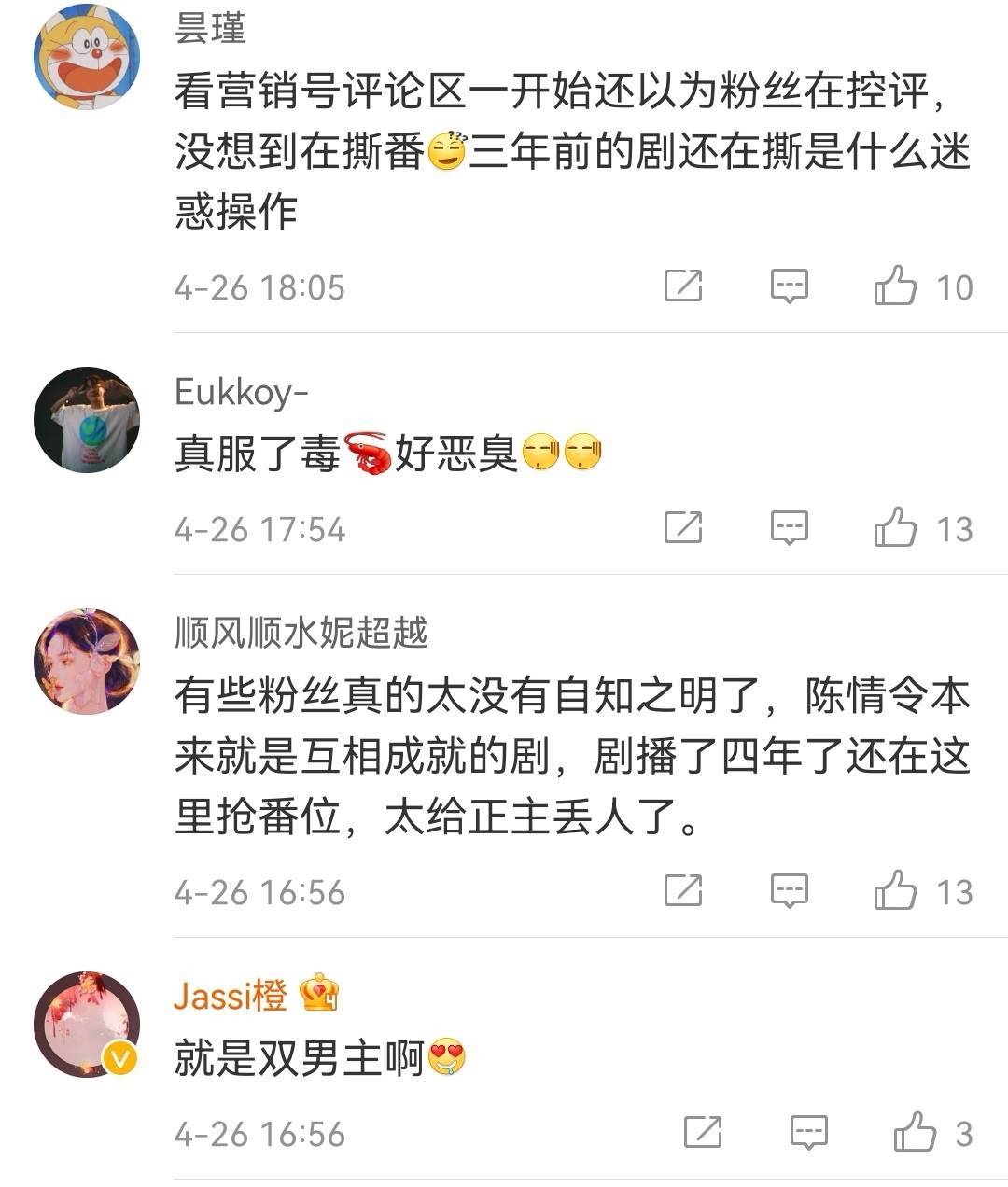
Task: Repost 昙瑾's comment
Action: pyautogui.click(x=682, y=286)
